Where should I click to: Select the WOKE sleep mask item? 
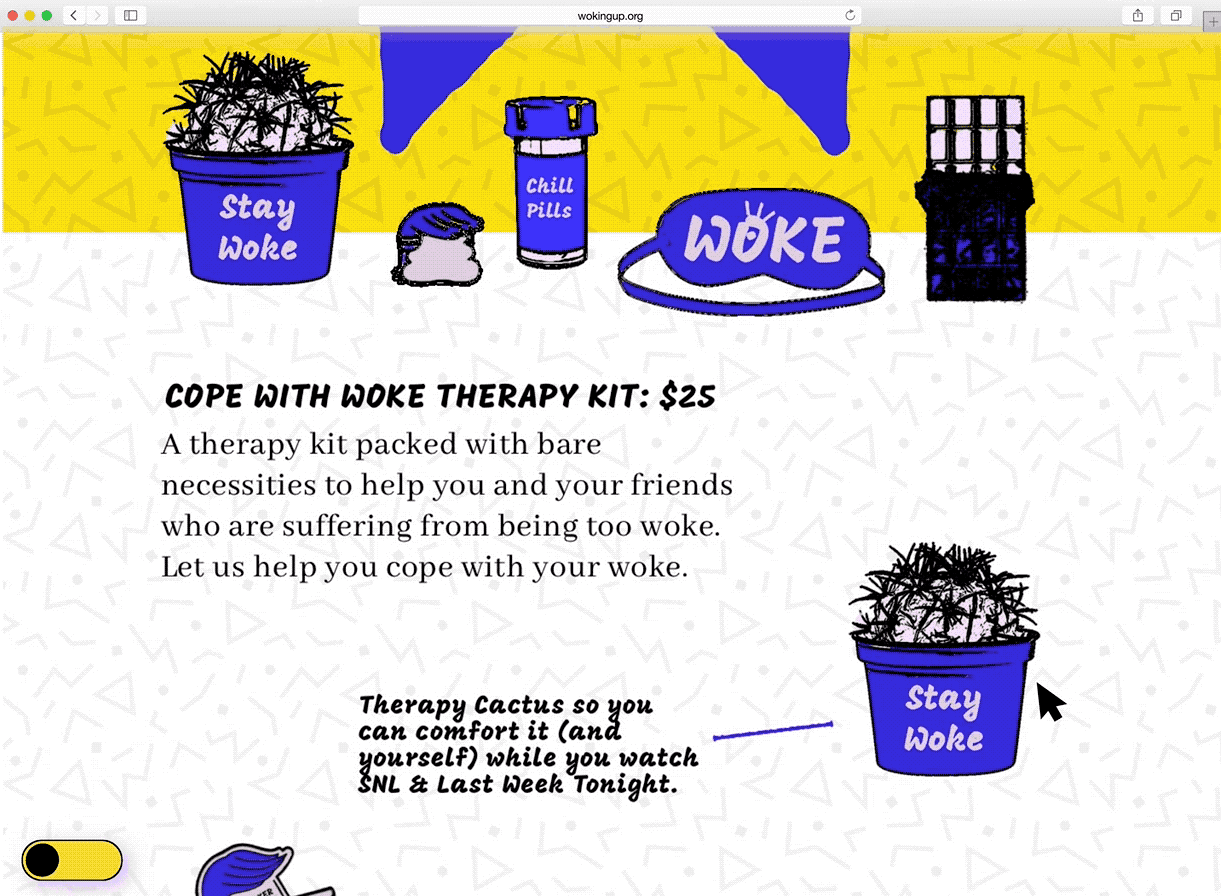[752, 247]
